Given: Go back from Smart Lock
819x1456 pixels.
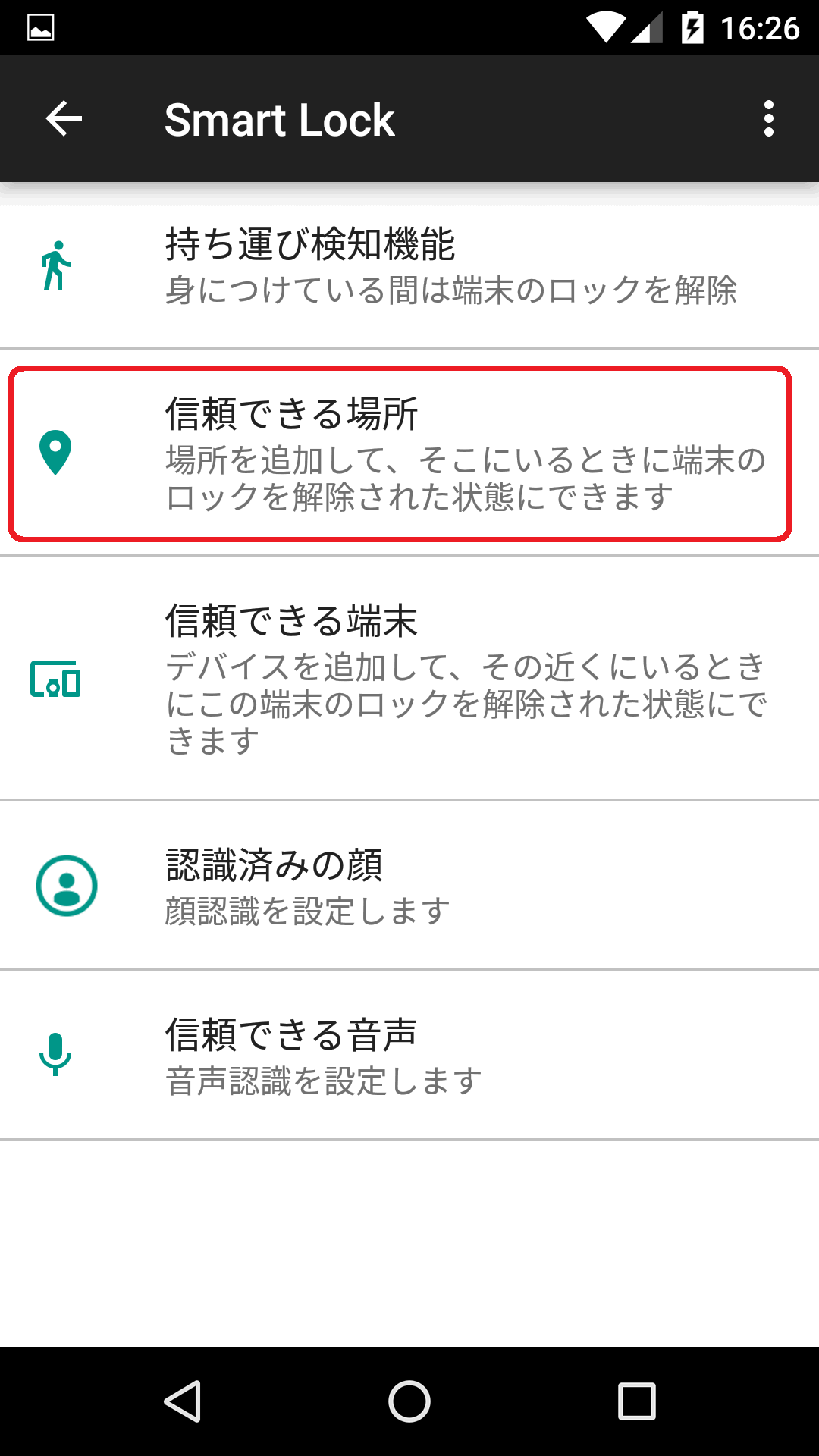Looking at the screenshot, I should [x=64, y=119].
